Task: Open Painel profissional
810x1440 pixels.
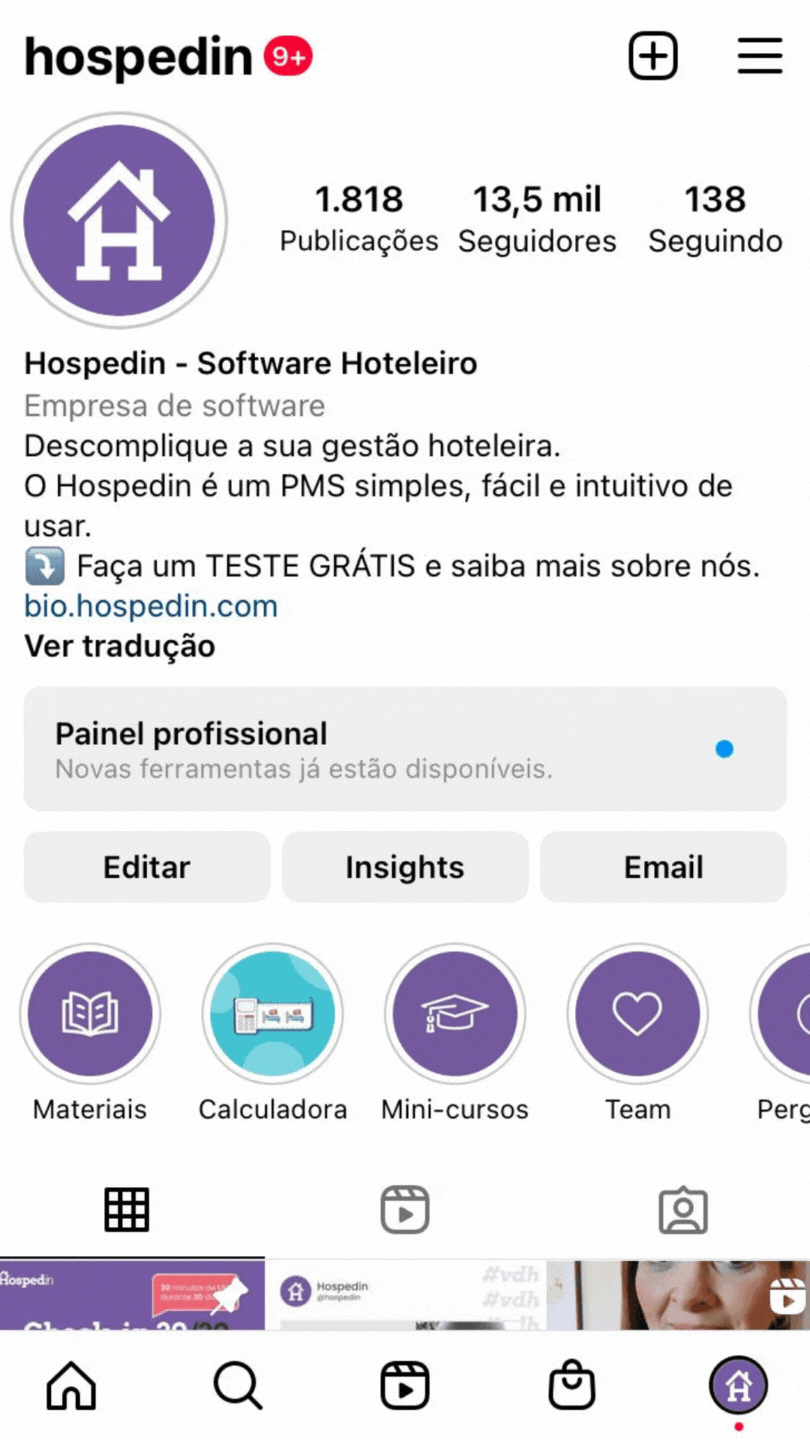Action: point(405,748)
